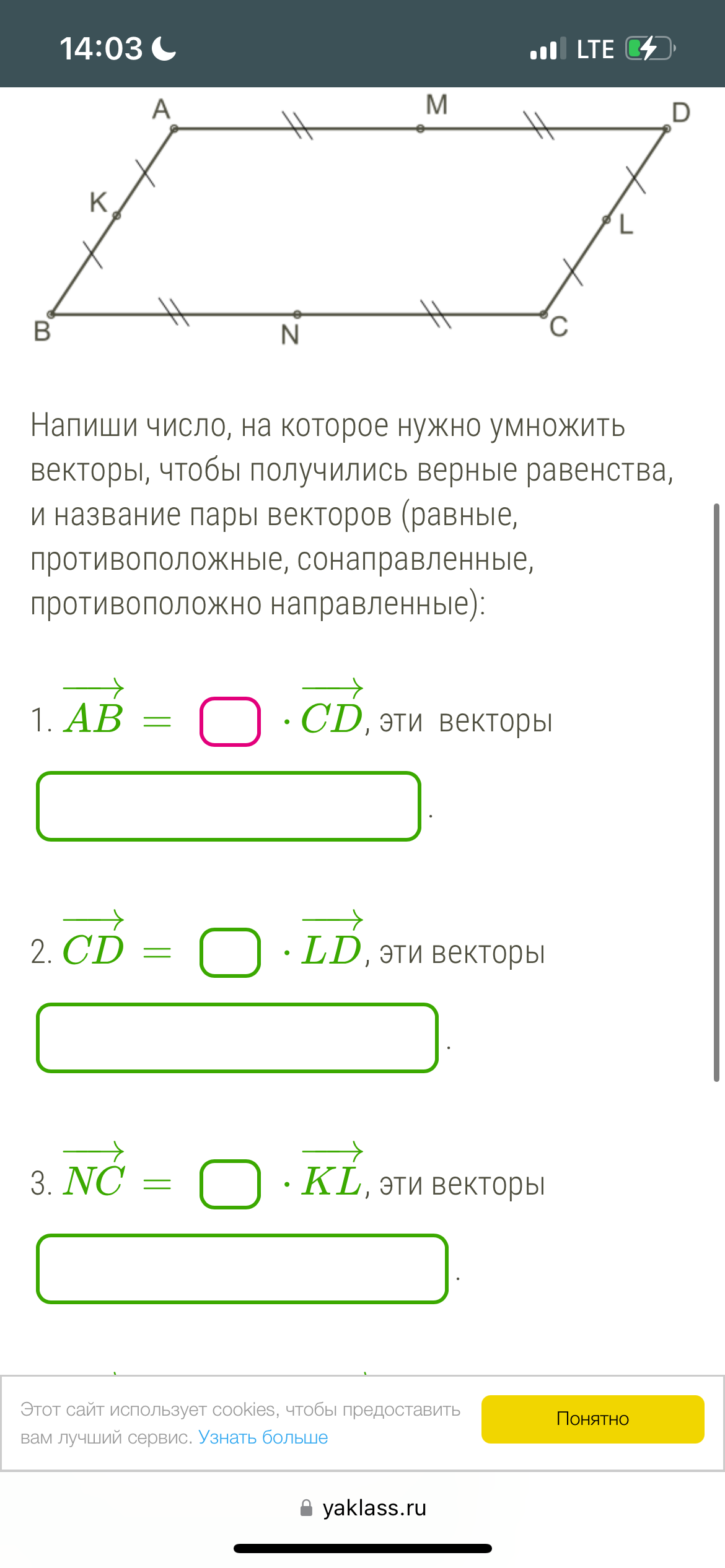The image size is (725, 1568).
Task: Open the Узнать больше cookies link
Action: (263, 1437)
